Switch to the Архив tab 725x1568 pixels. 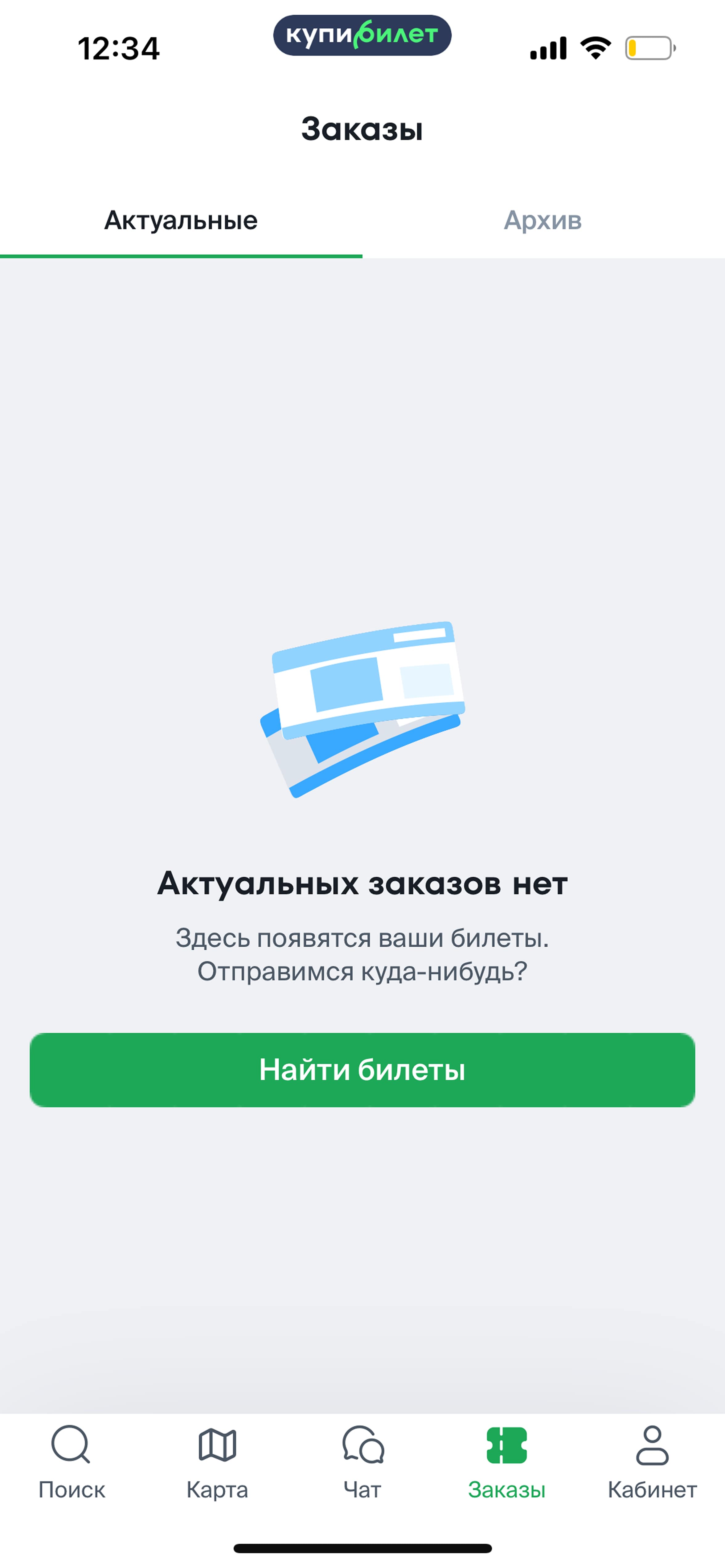click(543, 220)
